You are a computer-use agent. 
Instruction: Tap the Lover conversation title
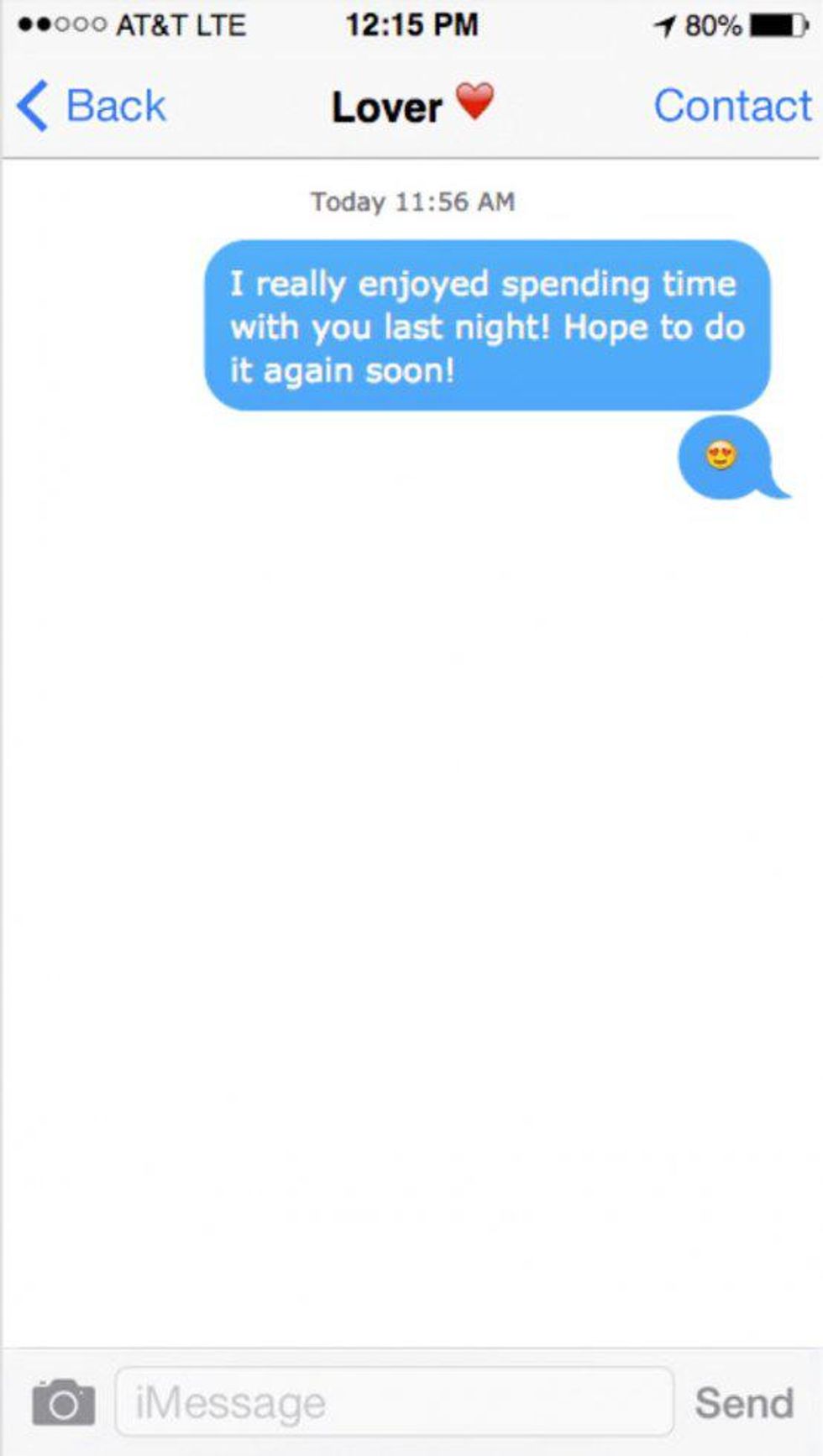point(386,107)
